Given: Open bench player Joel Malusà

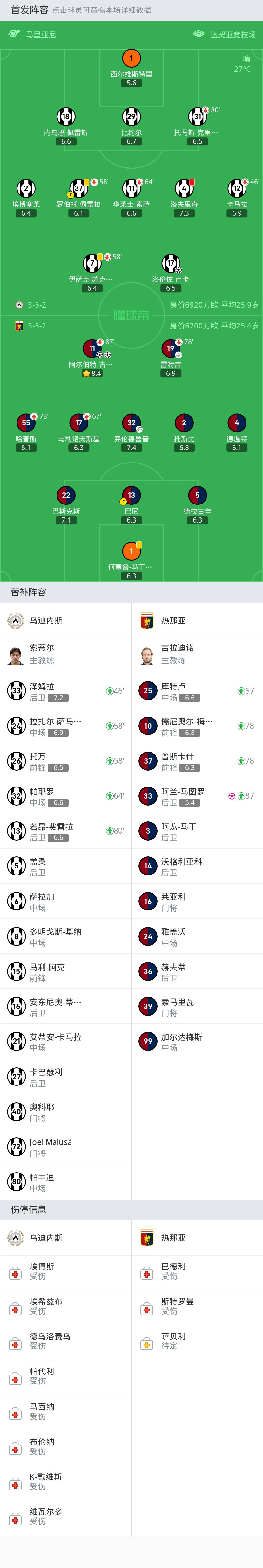Looking at the screenshot, I should [x=66, y=1147].
